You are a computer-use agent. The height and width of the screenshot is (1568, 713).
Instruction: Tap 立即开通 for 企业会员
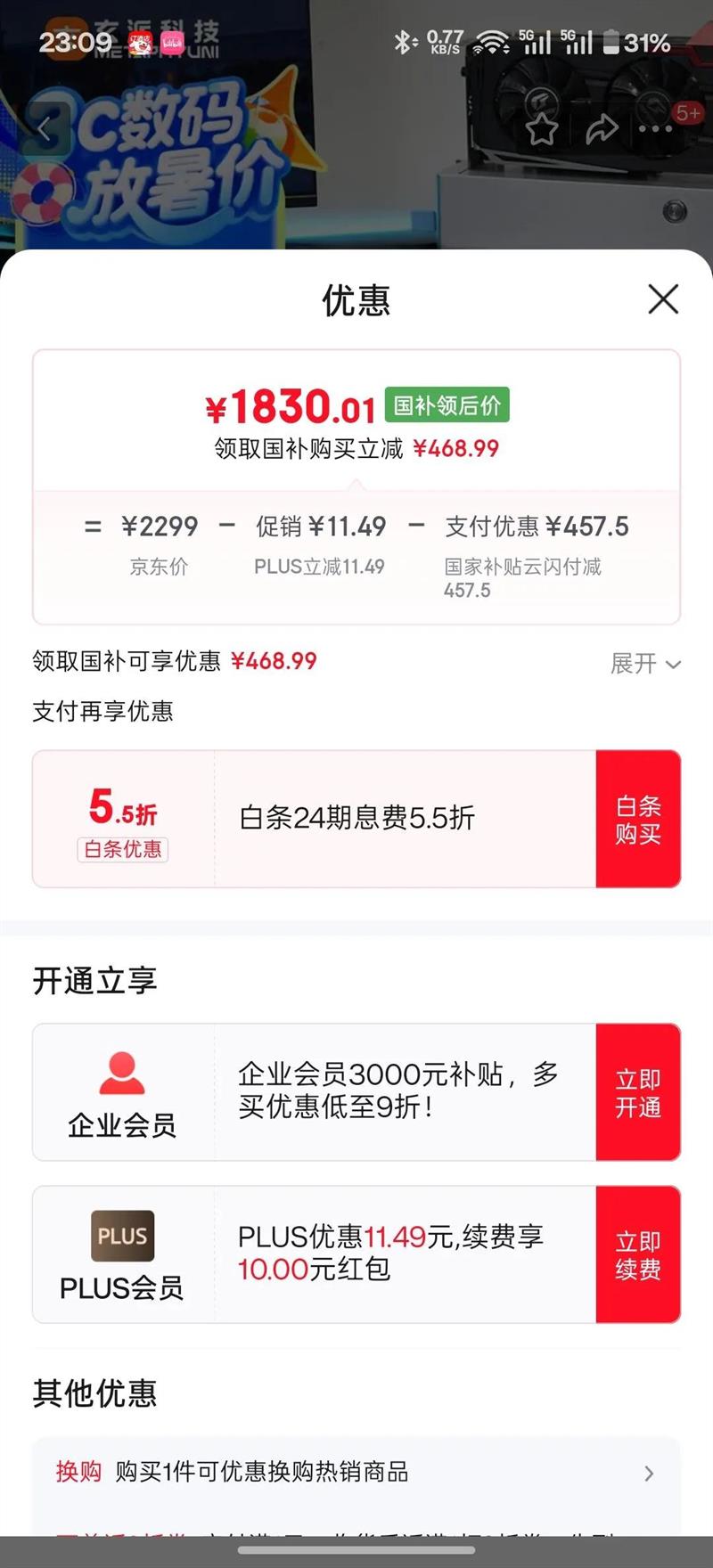(637, 1093)
